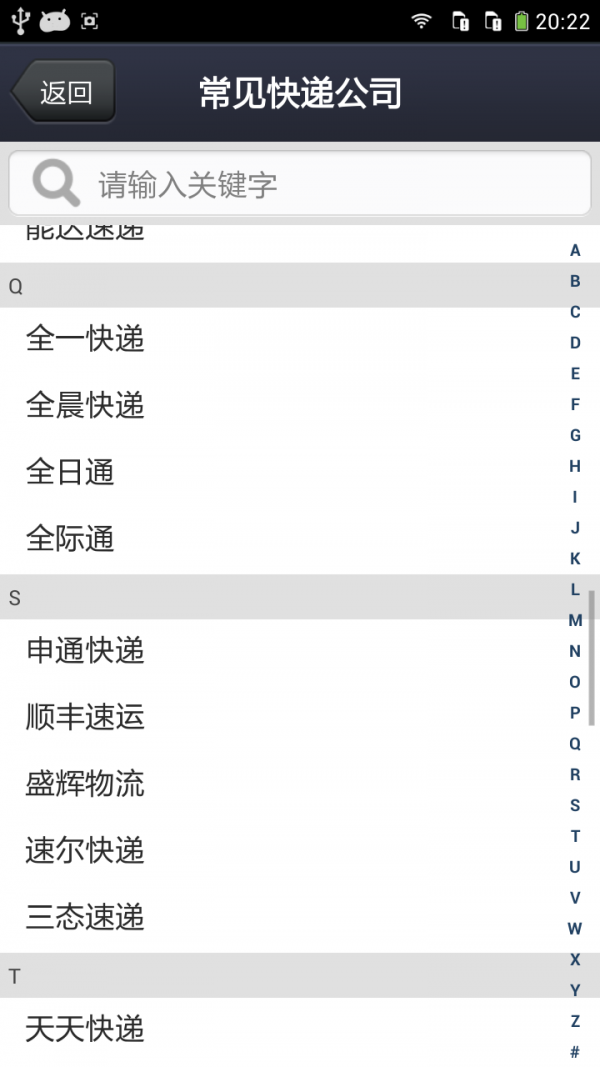The image size is (600, 1067).
Task: Jump to letter H in the index
Action: (575, 466)
